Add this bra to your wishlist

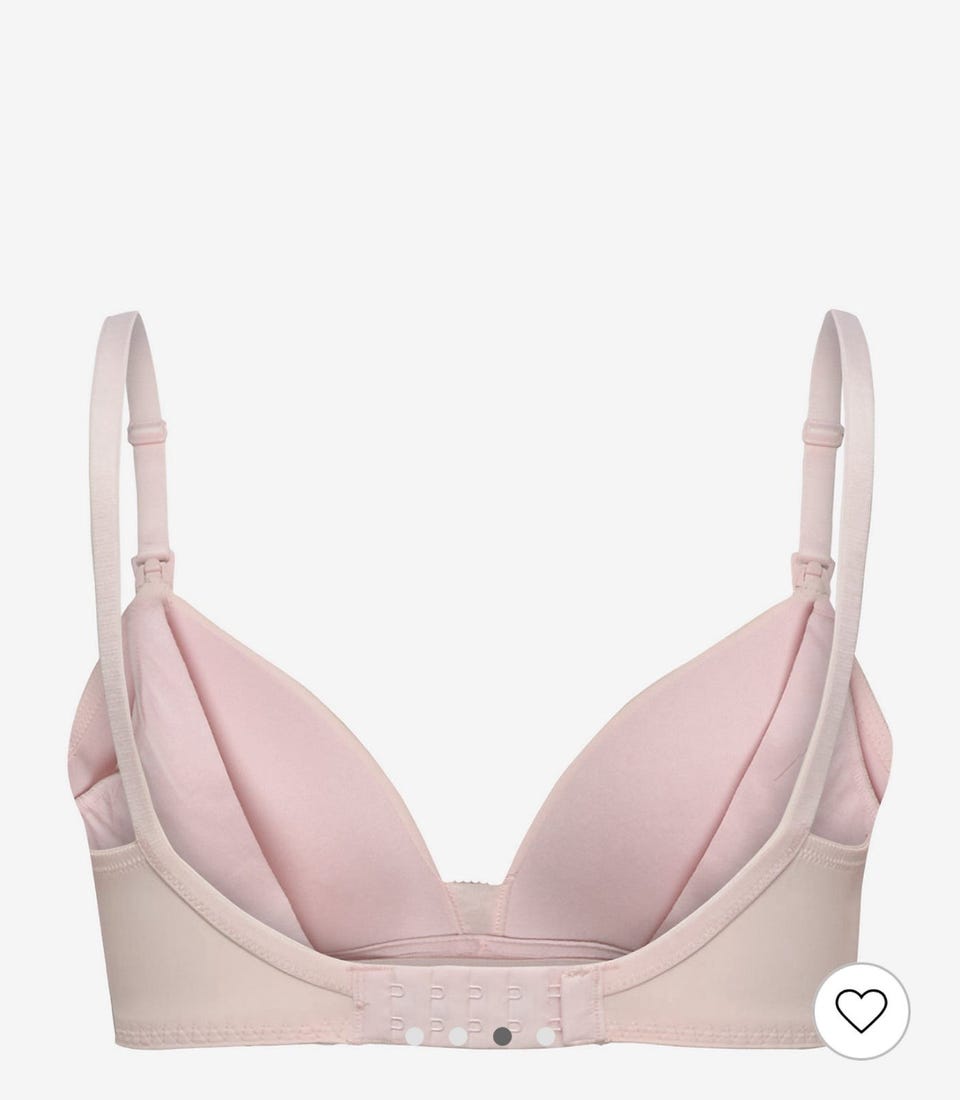[861, 1011]
